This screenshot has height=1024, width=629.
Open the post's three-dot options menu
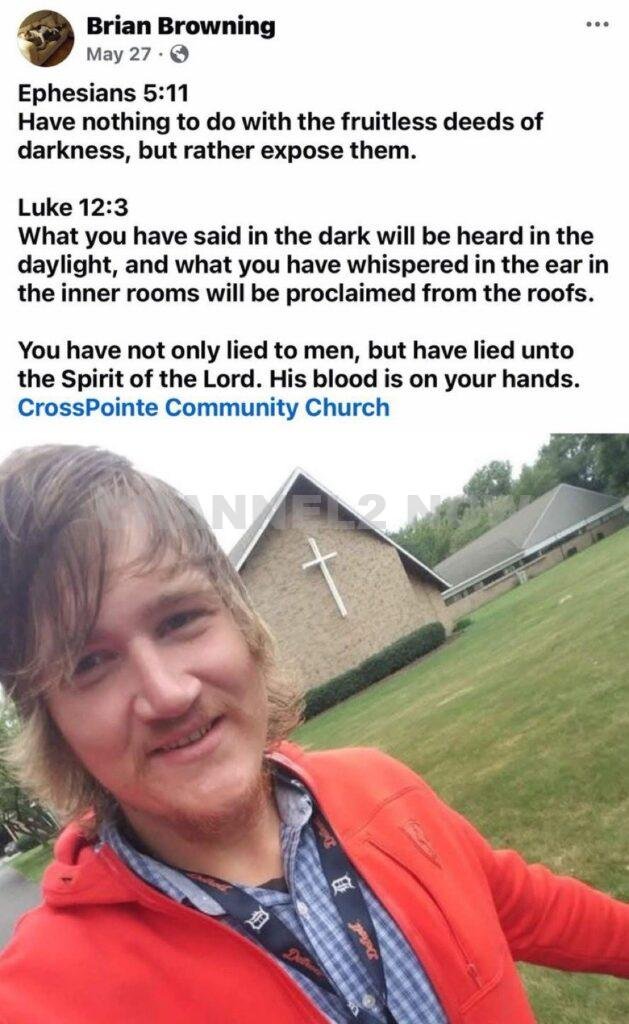[x=597, y=25]
